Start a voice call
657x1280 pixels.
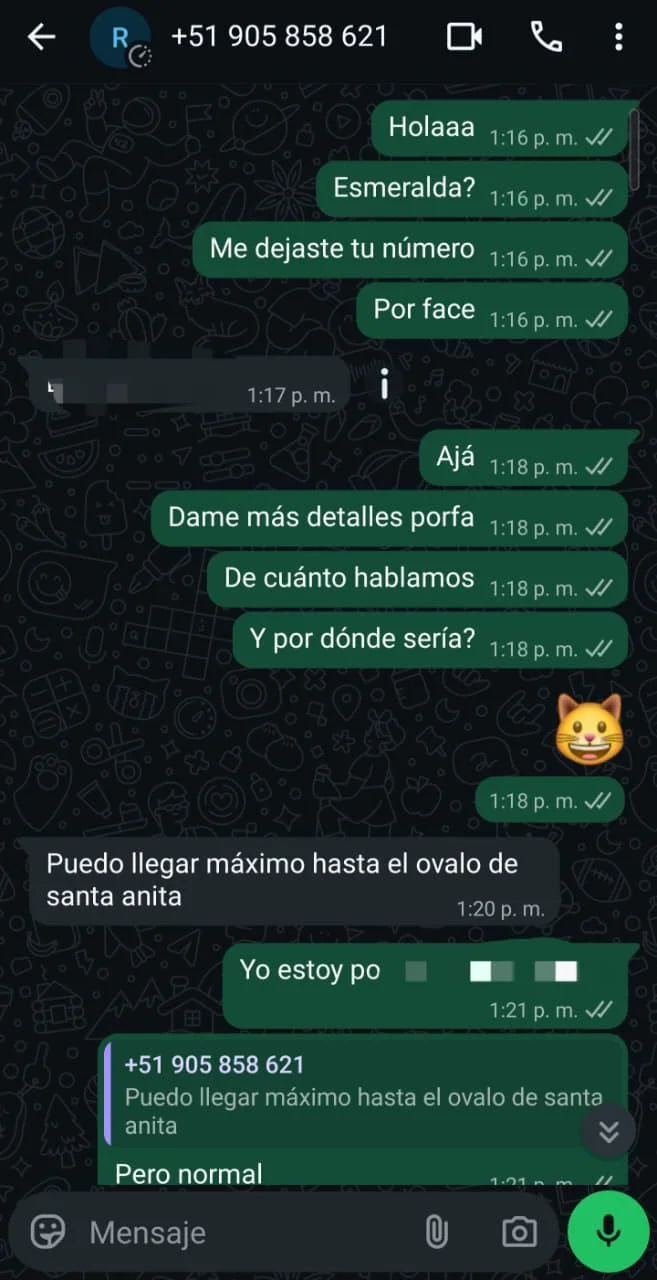pos(545,37)
